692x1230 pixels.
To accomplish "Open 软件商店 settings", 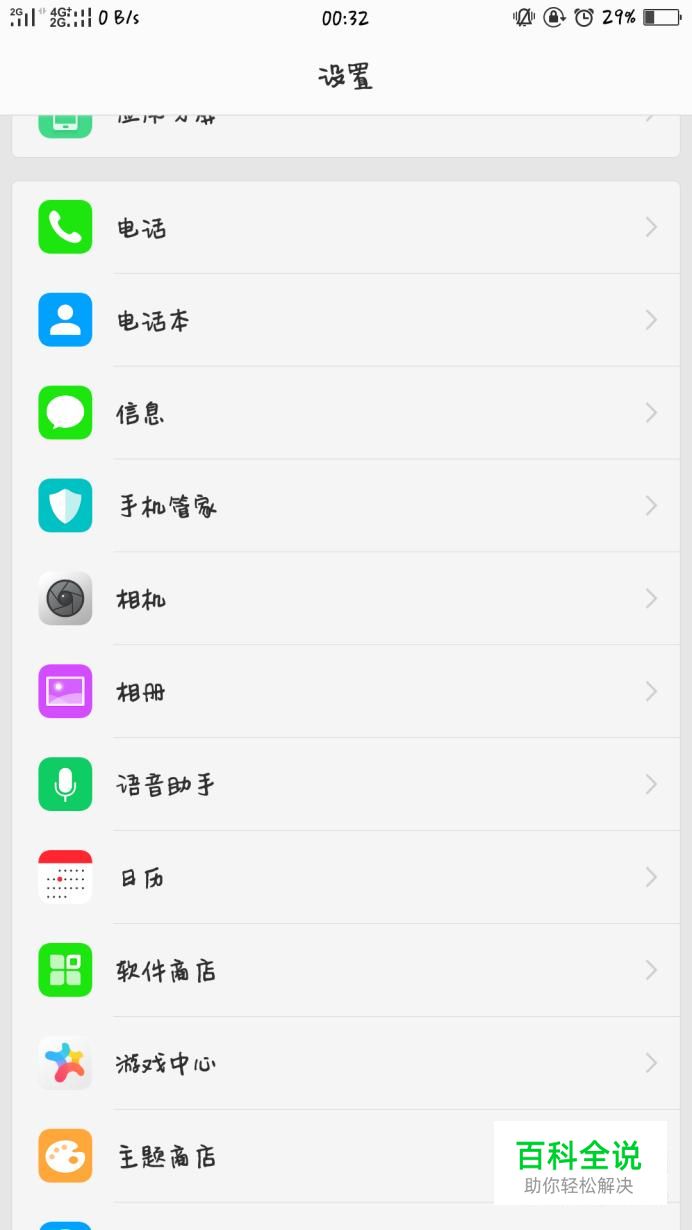I will [345, 970].
